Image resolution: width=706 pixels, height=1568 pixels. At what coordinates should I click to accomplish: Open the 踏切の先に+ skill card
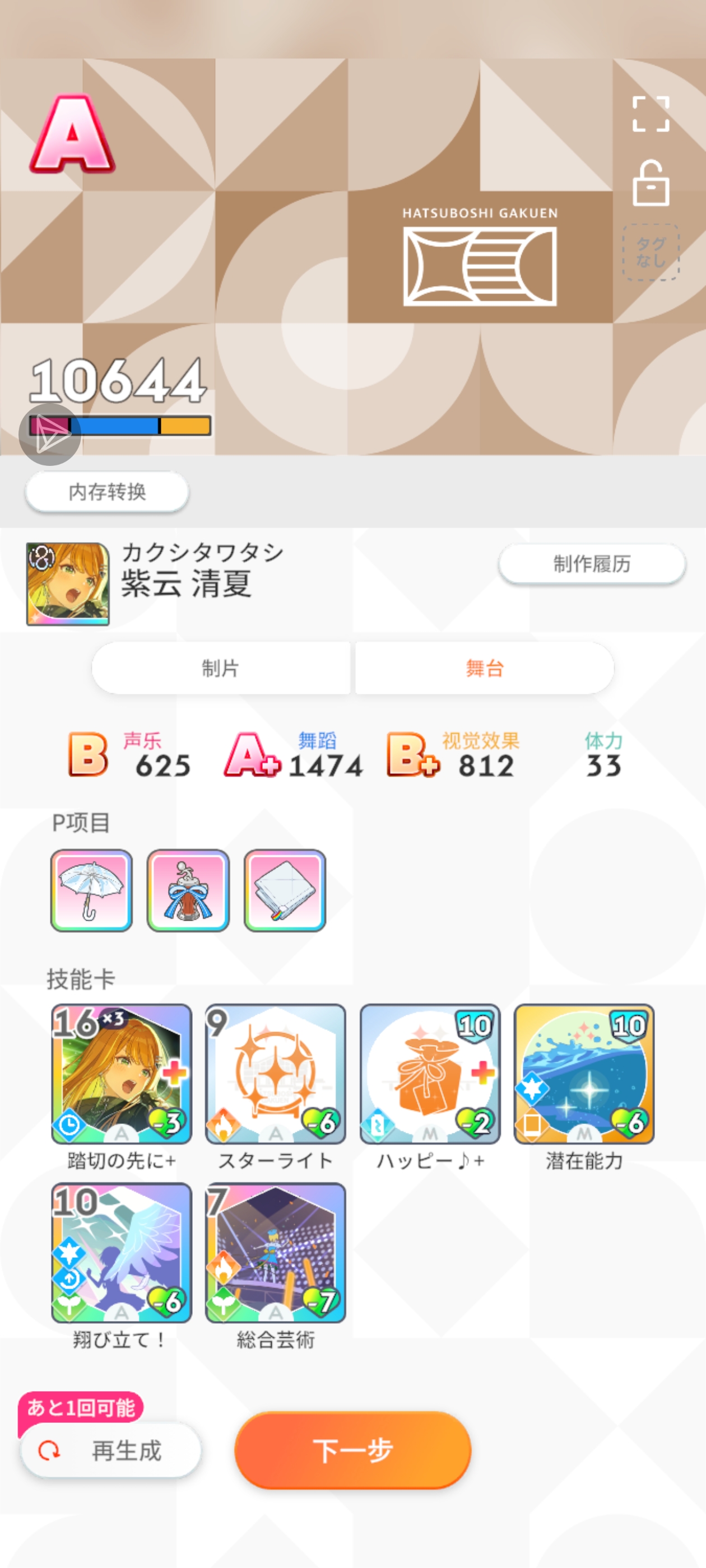121,1074
